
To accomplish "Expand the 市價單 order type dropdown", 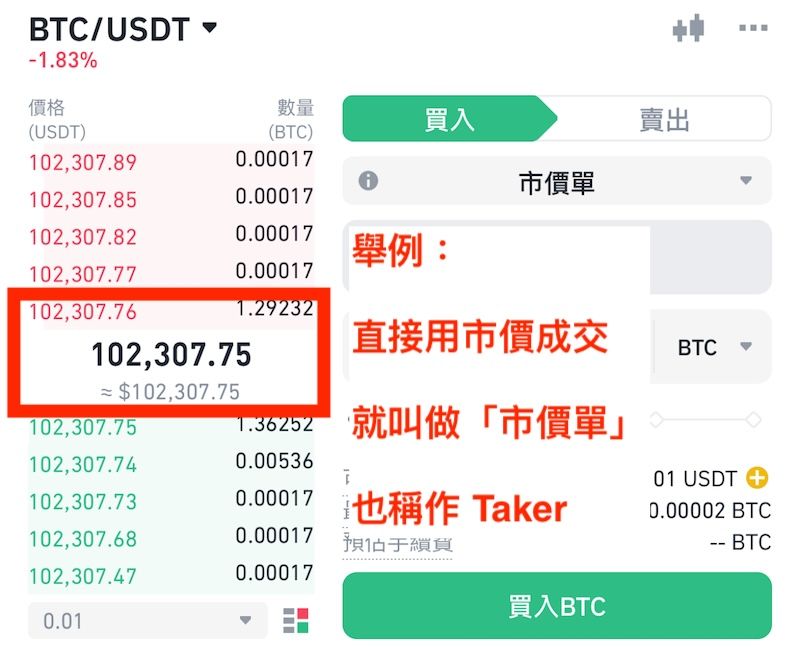I will pyautogui.click(x=557, y=182).
